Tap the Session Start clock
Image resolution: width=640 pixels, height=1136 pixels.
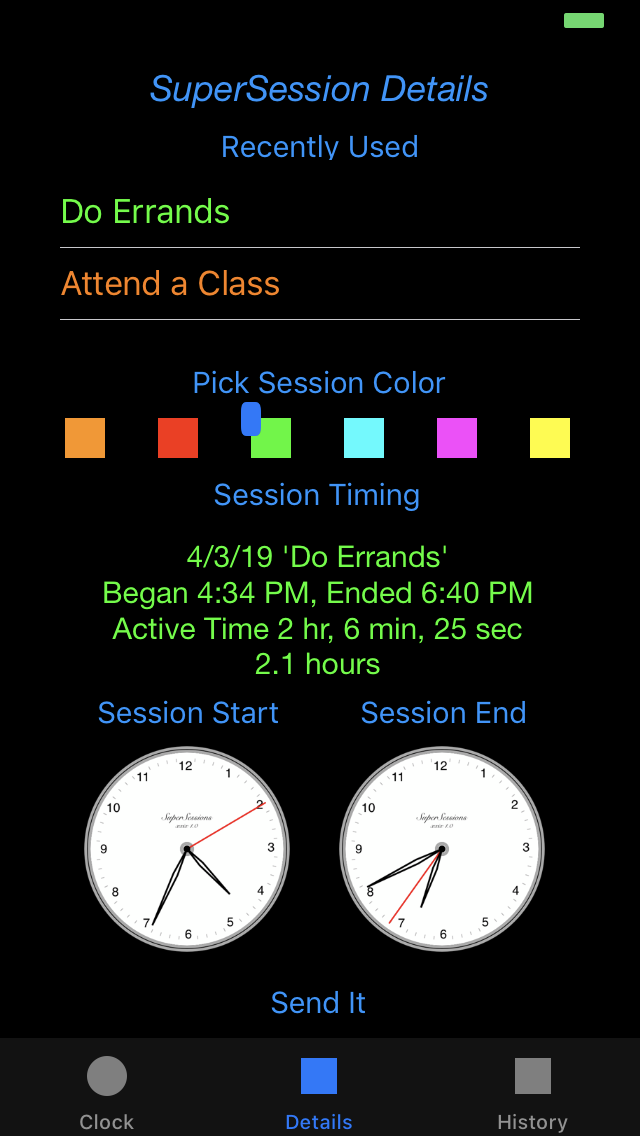(187, 848)
